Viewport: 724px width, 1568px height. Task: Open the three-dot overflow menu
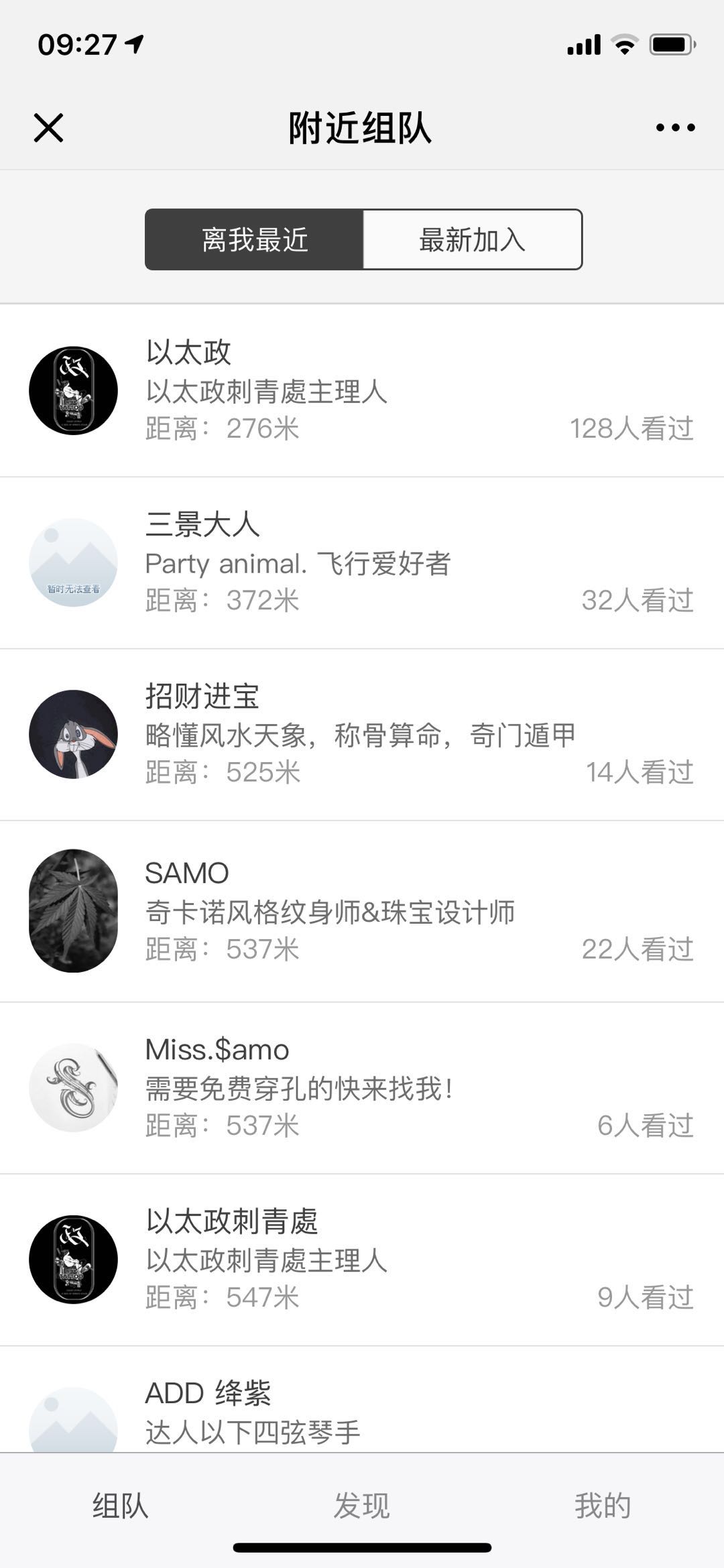675,127
